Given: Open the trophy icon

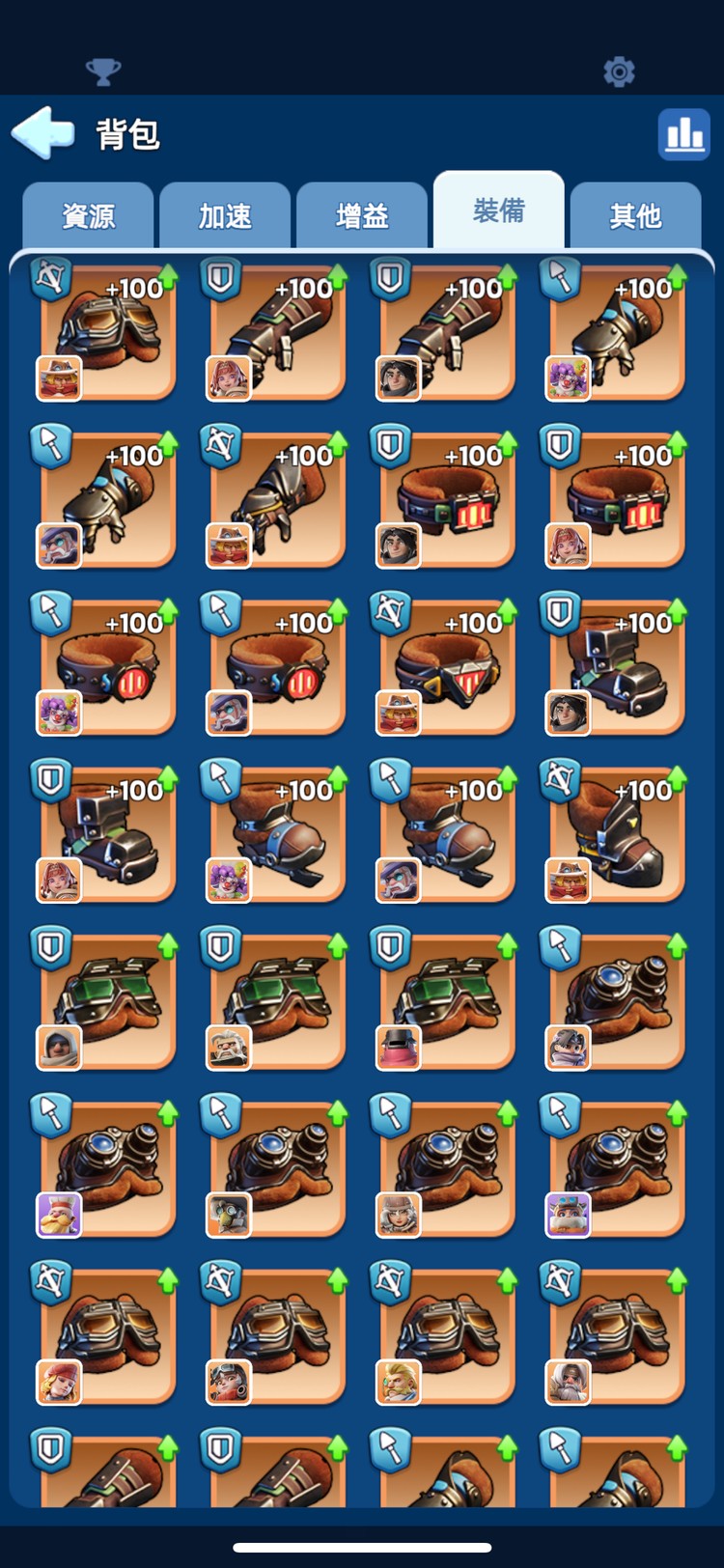Looking at the screenshot, I should (x=103, y=71).
